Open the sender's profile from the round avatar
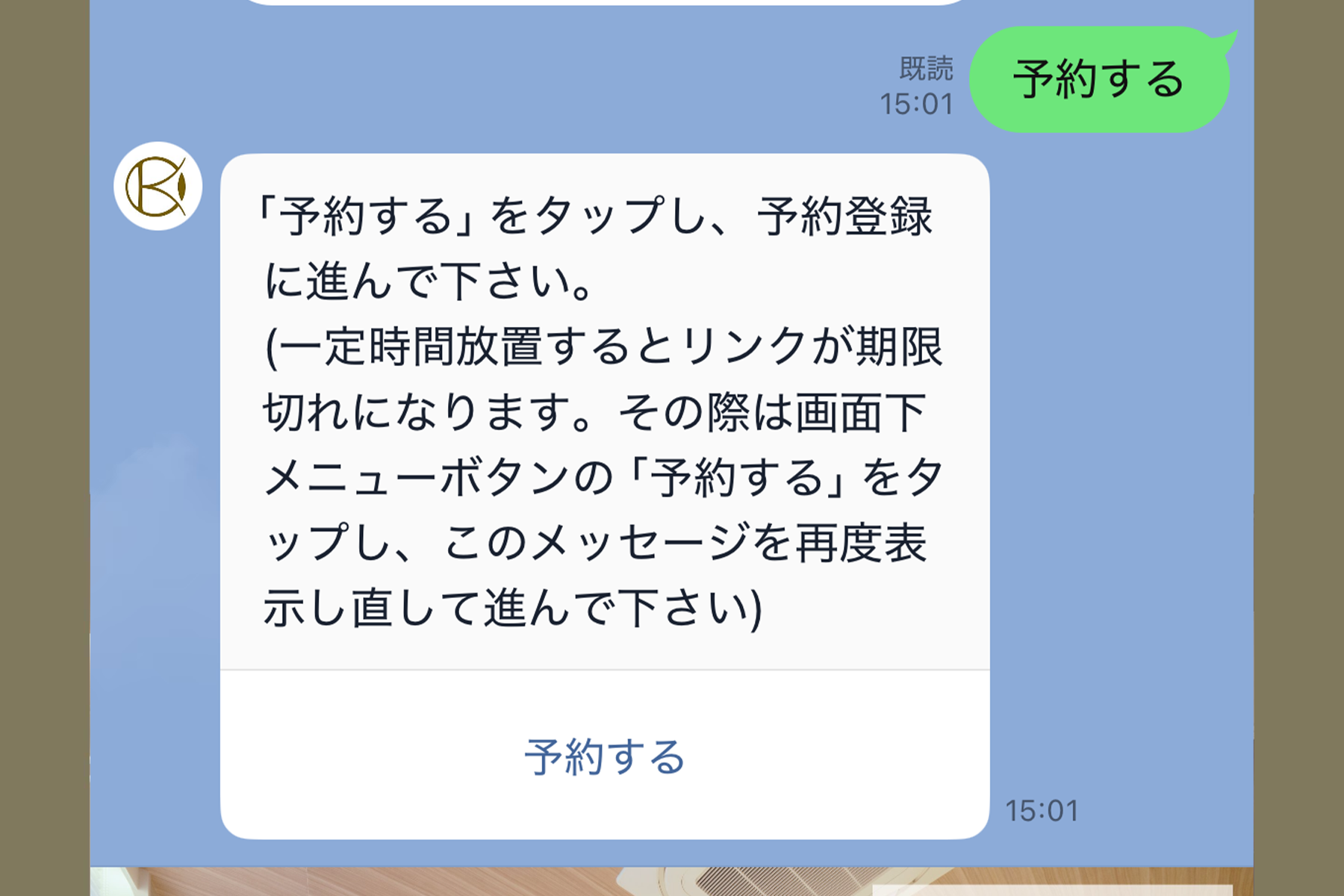 pyautogui.click(x=158, y=187)
